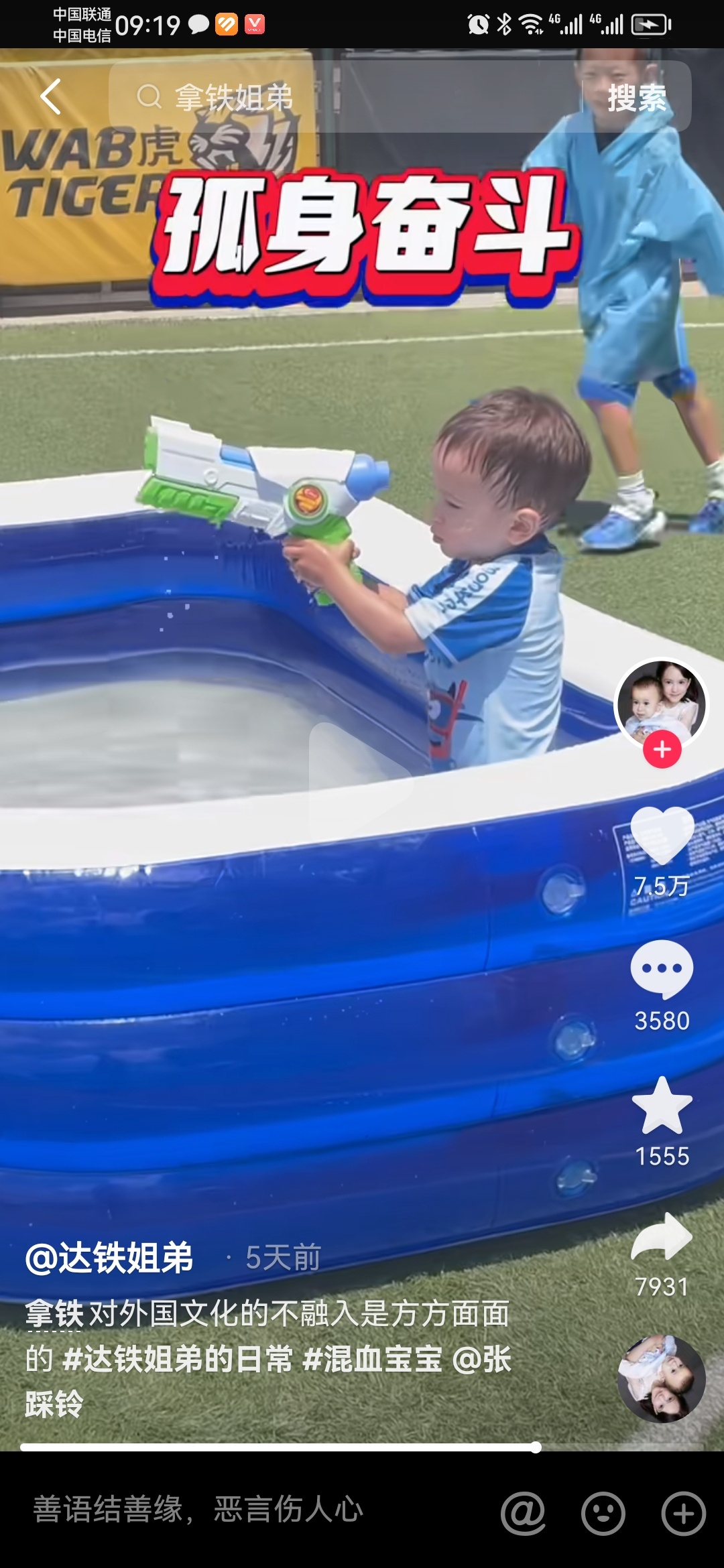
Task: Open the creator's profile avatar
Action: tap(662, 704)
